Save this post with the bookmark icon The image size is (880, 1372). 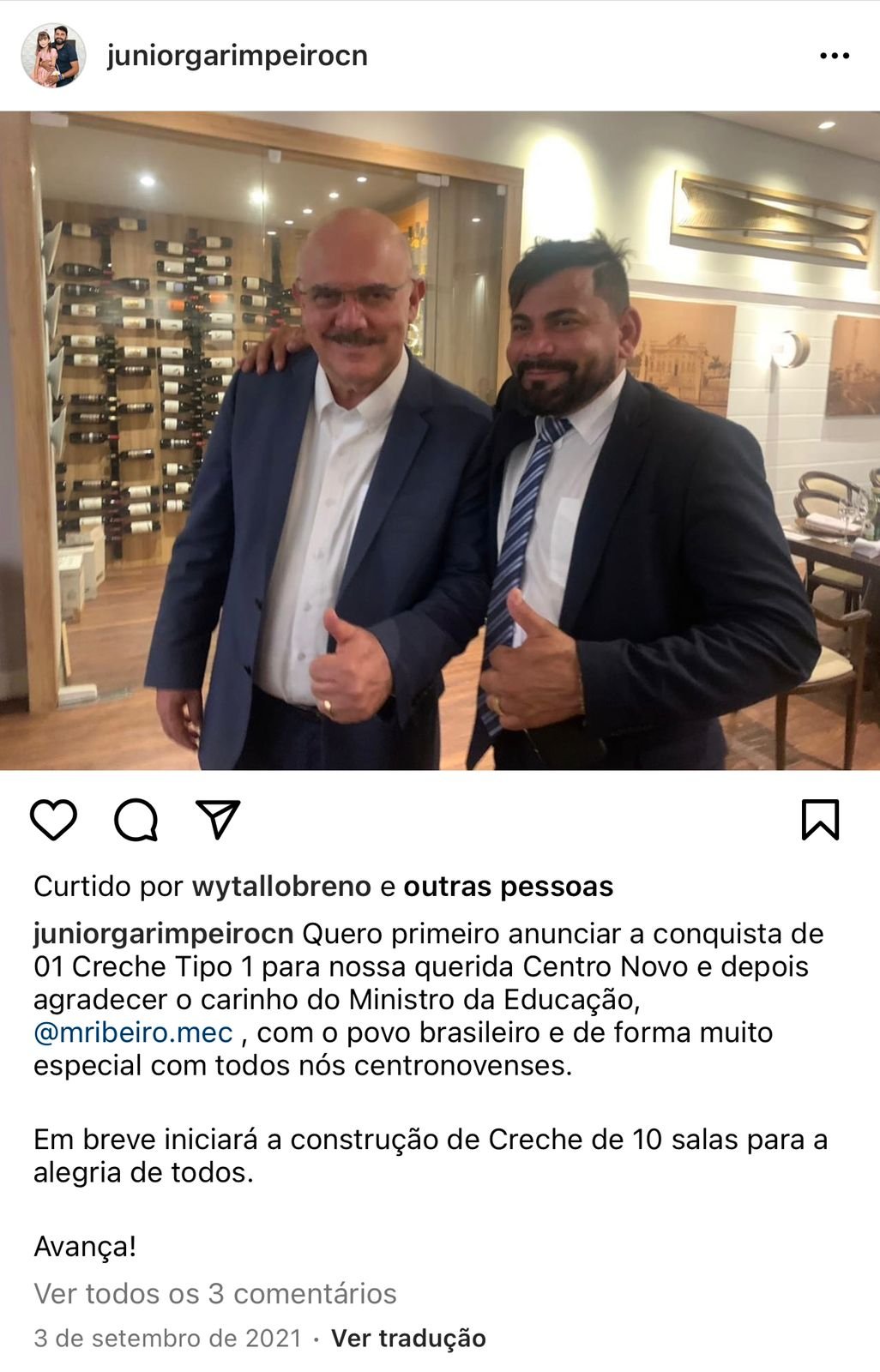(x=820, y=820)
